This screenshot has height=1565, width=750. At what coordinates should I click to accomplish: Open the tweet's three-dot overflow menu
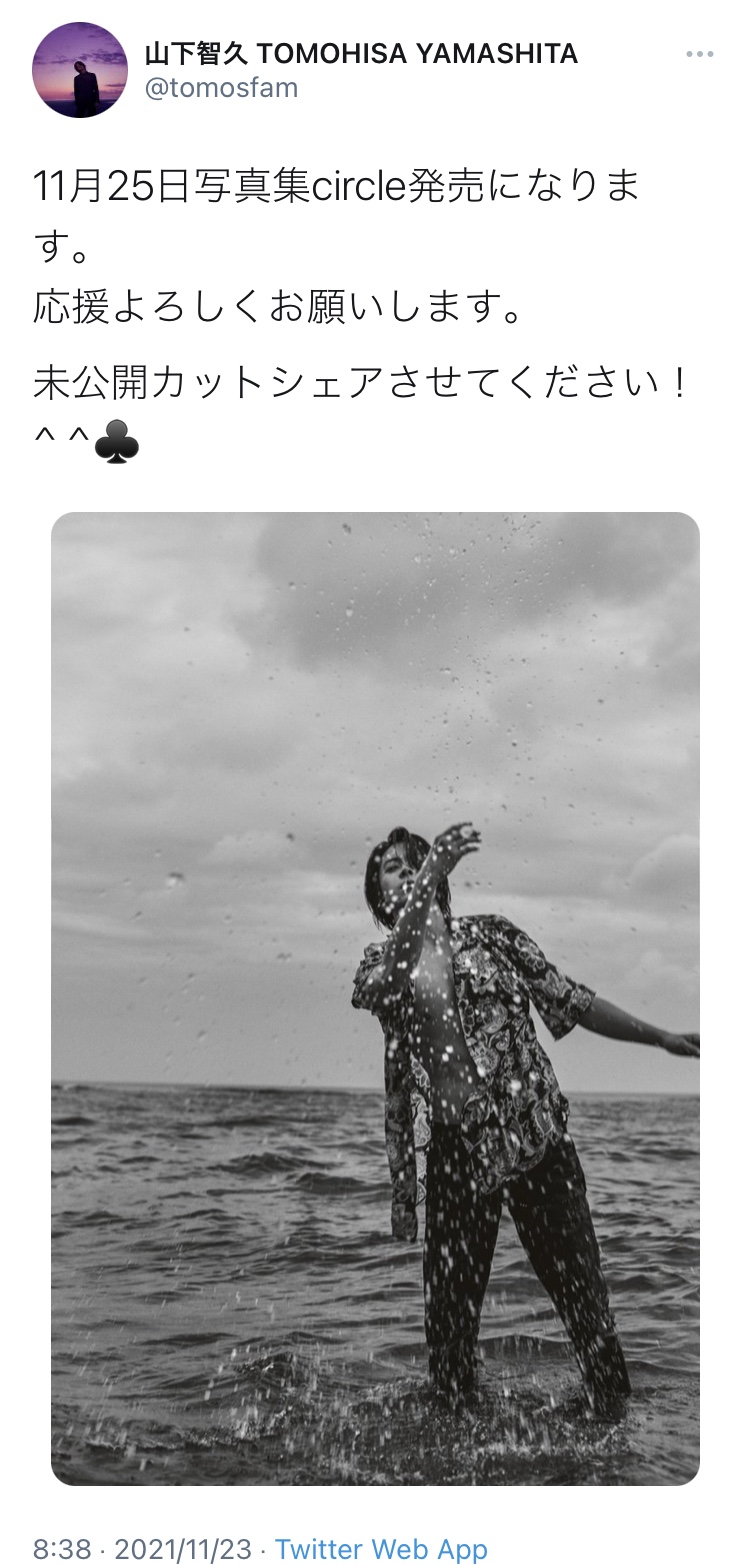coord(700,54)
